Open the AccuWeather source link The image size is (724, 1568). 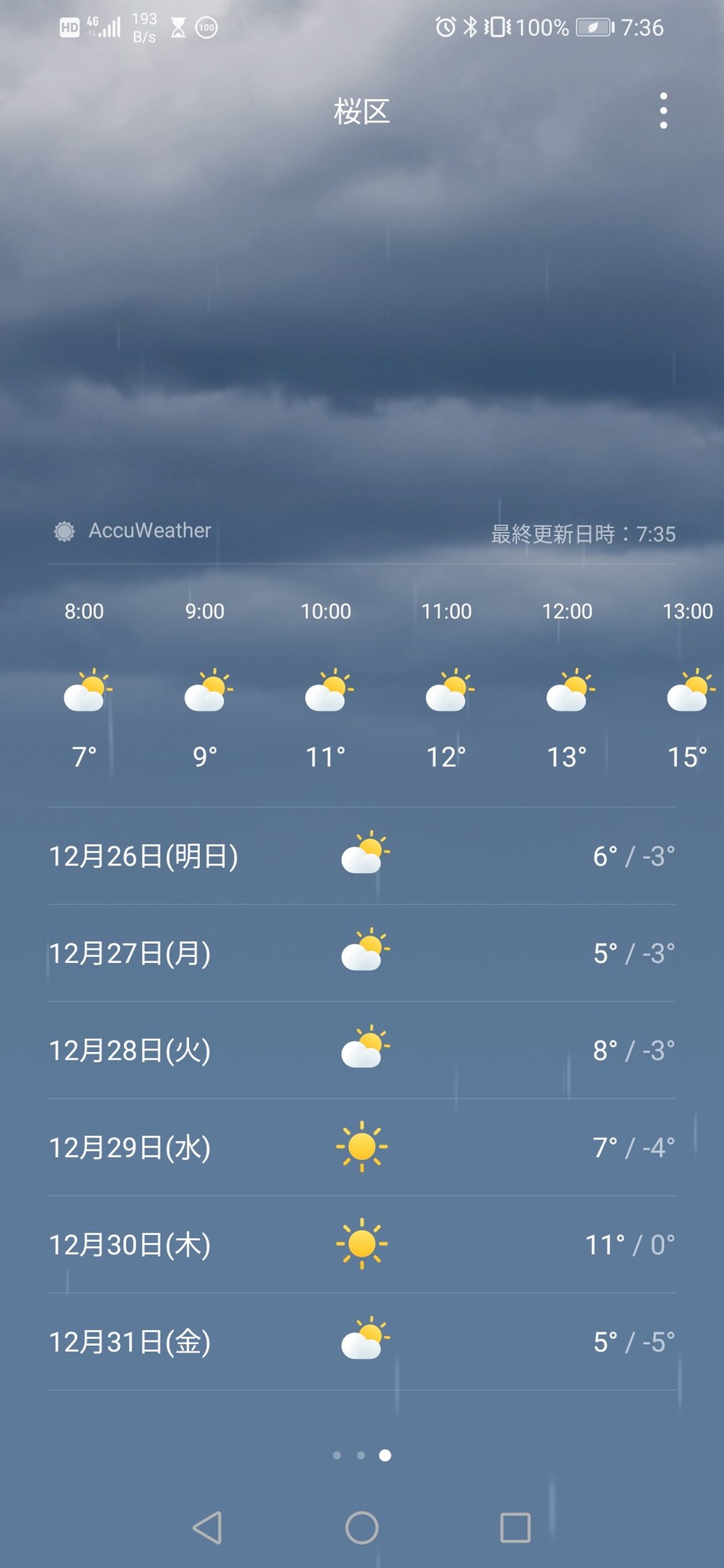[x=133, y=531]
